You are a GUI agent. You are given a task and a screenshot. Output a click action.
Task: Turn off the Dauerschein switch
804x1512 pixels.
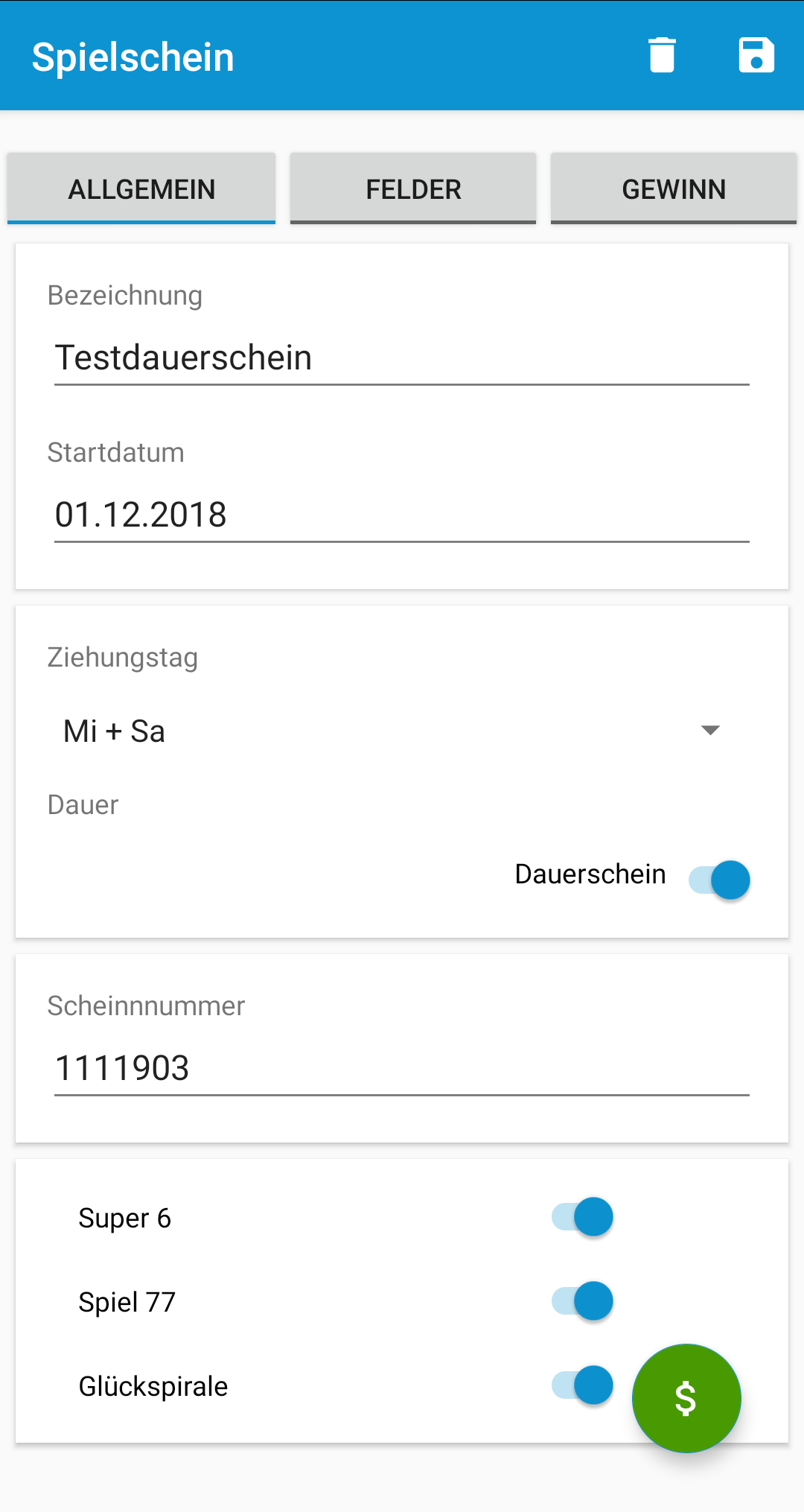(x=719, y=880)
